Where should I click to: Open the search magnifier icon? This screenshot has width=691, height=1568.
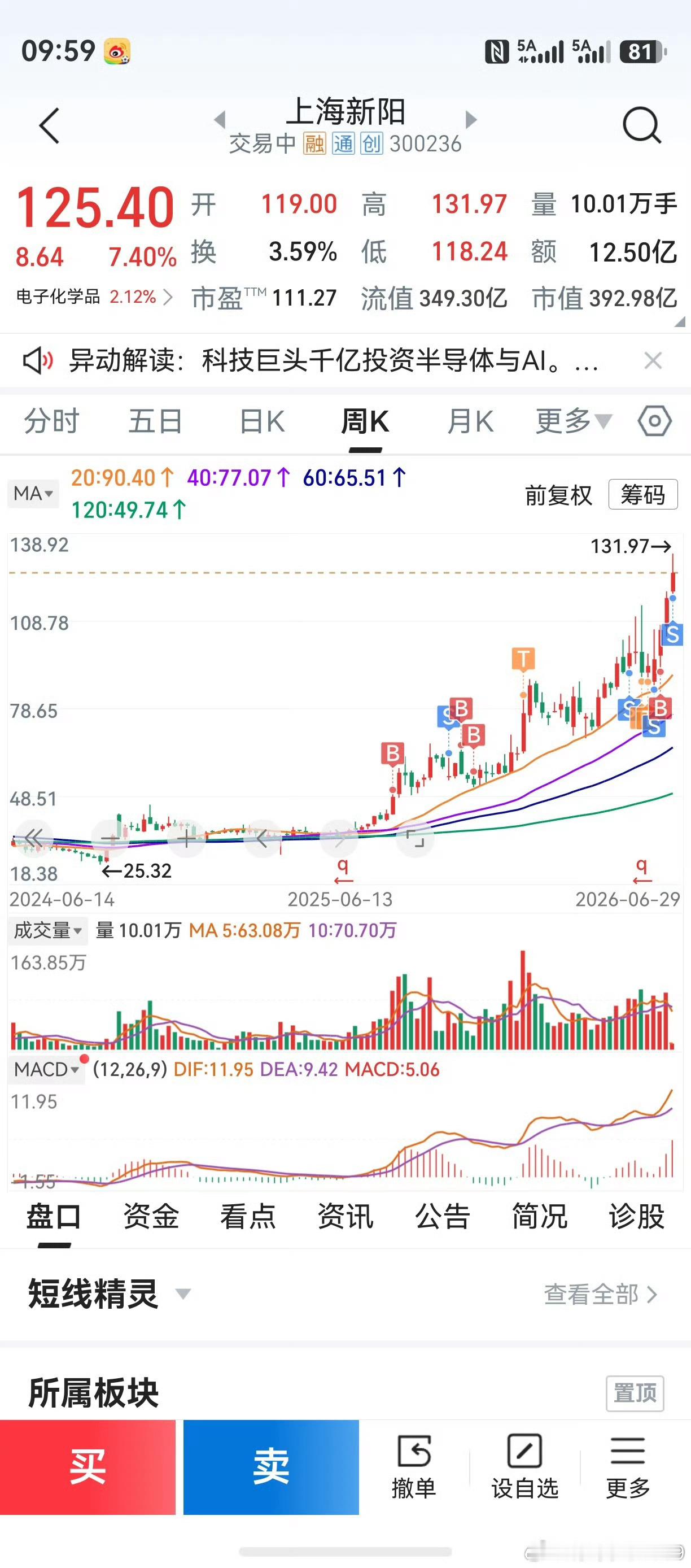pos(642,125)
